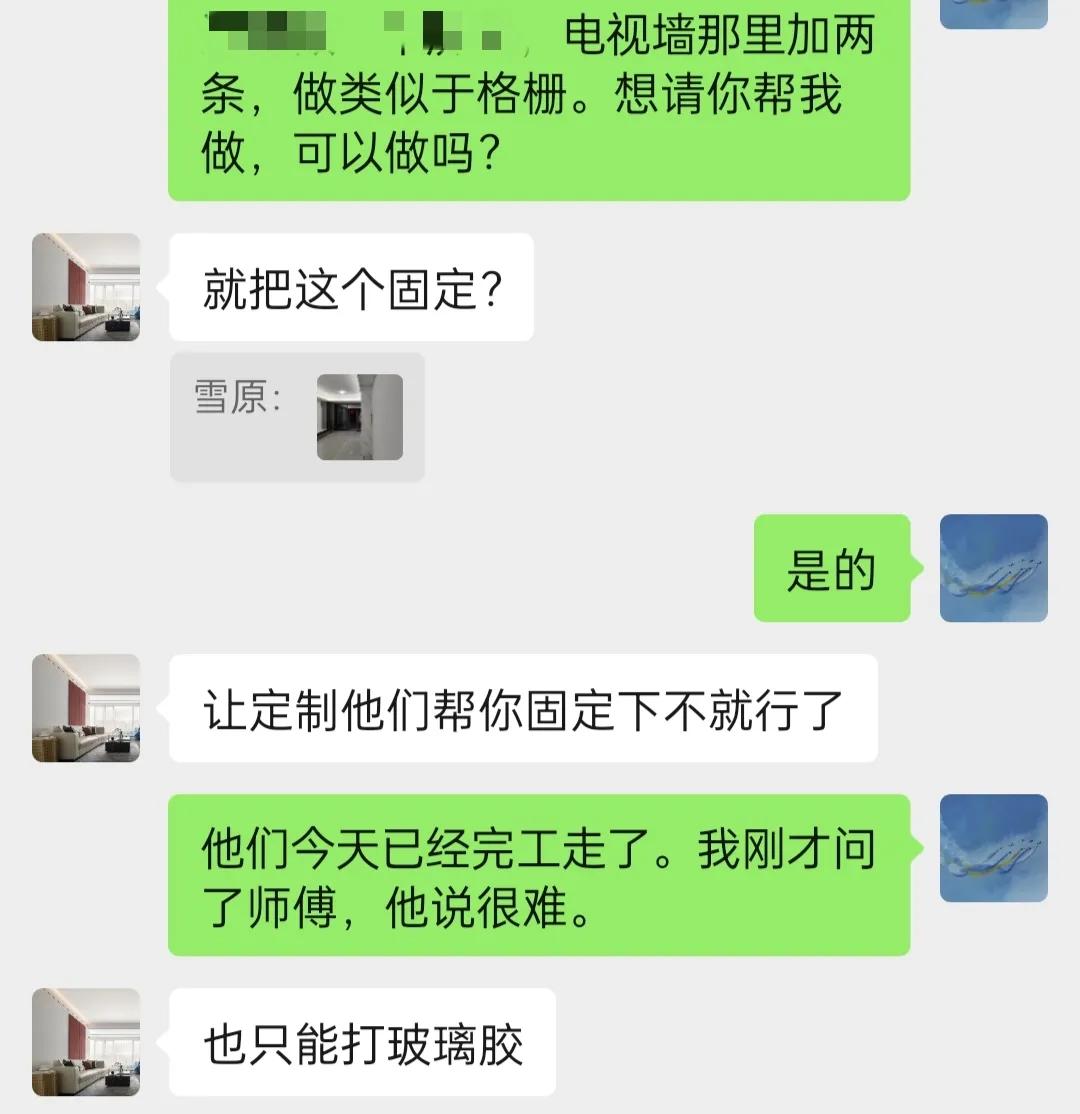Image resolution: width=1080 pixels, height=1114 pixels.
Task: Select the message bubble '就把这个固定？'
Action: click(352, 287)
